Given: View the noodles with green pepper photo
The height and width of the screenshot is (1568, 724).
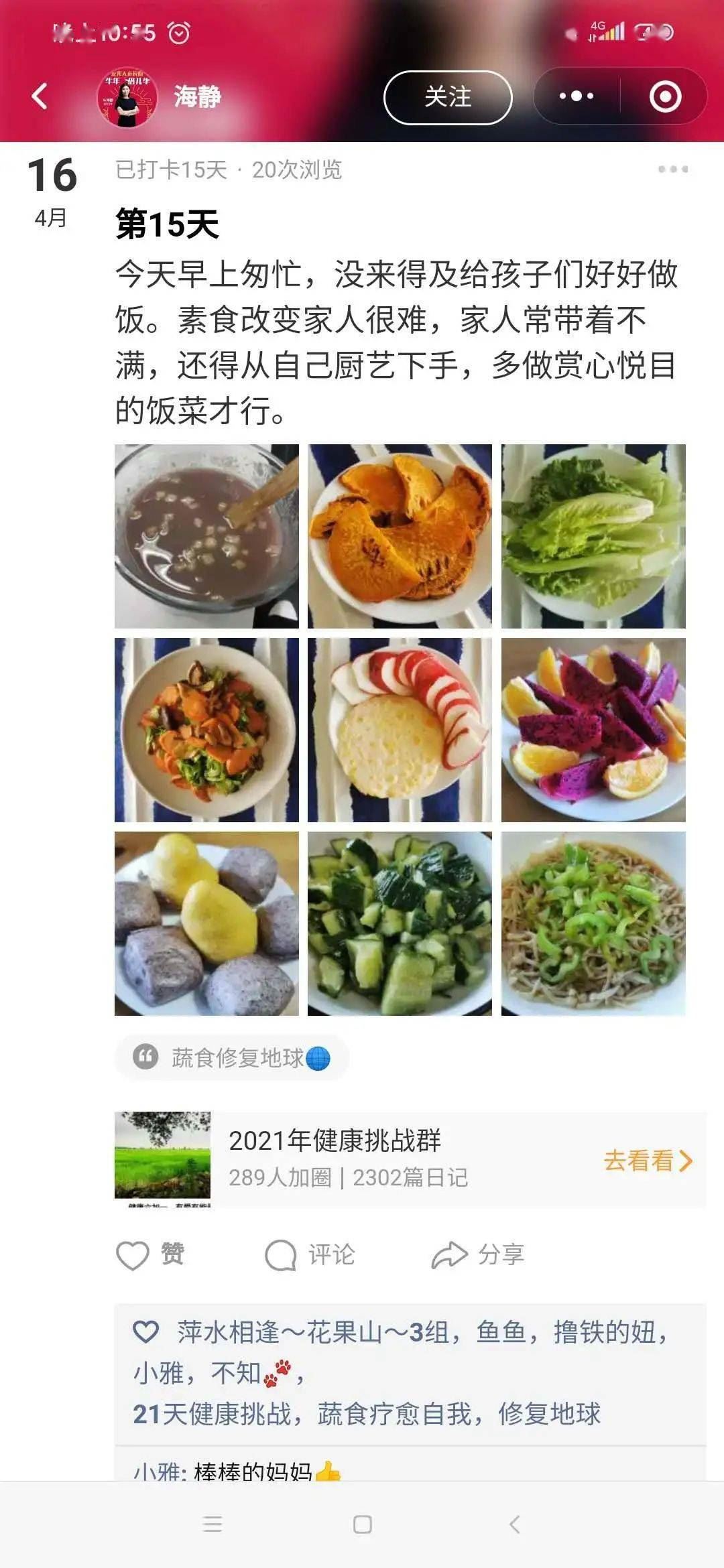Looking at the screenshot, I should click(x=593, y=923).
